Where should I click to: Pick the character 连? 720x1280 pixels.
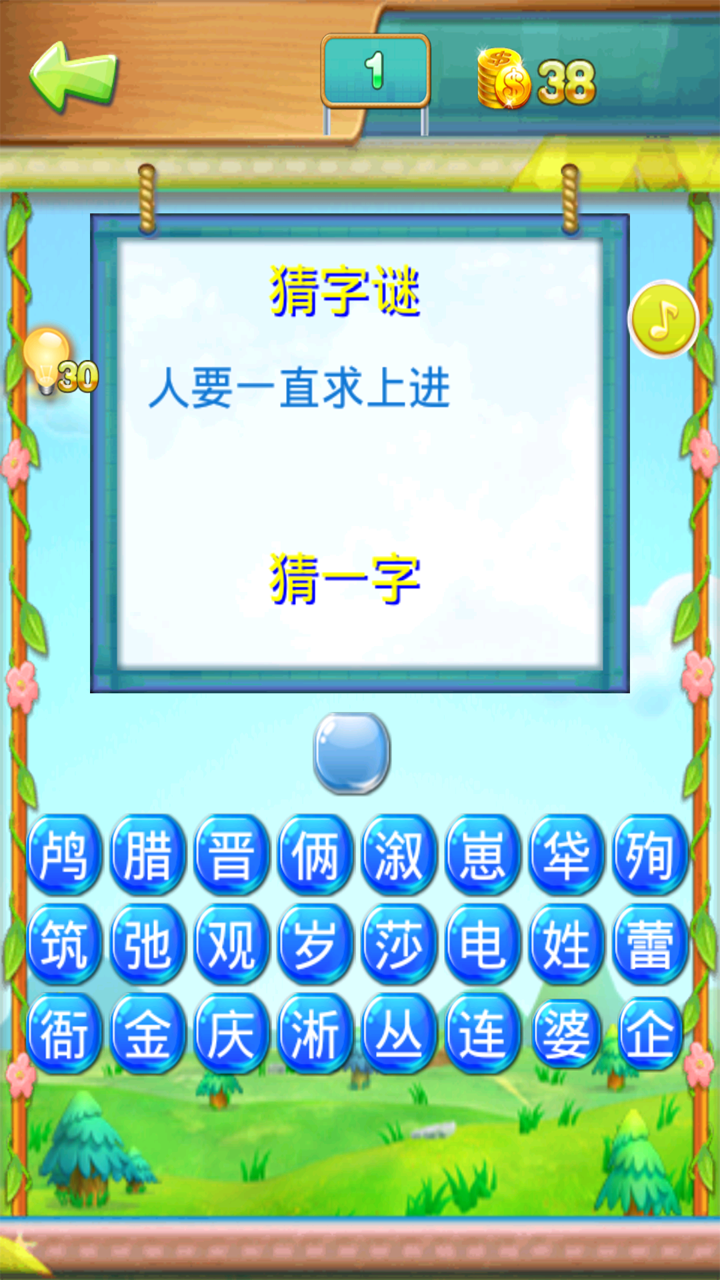pyautogui.click(x=483, y=1034)
